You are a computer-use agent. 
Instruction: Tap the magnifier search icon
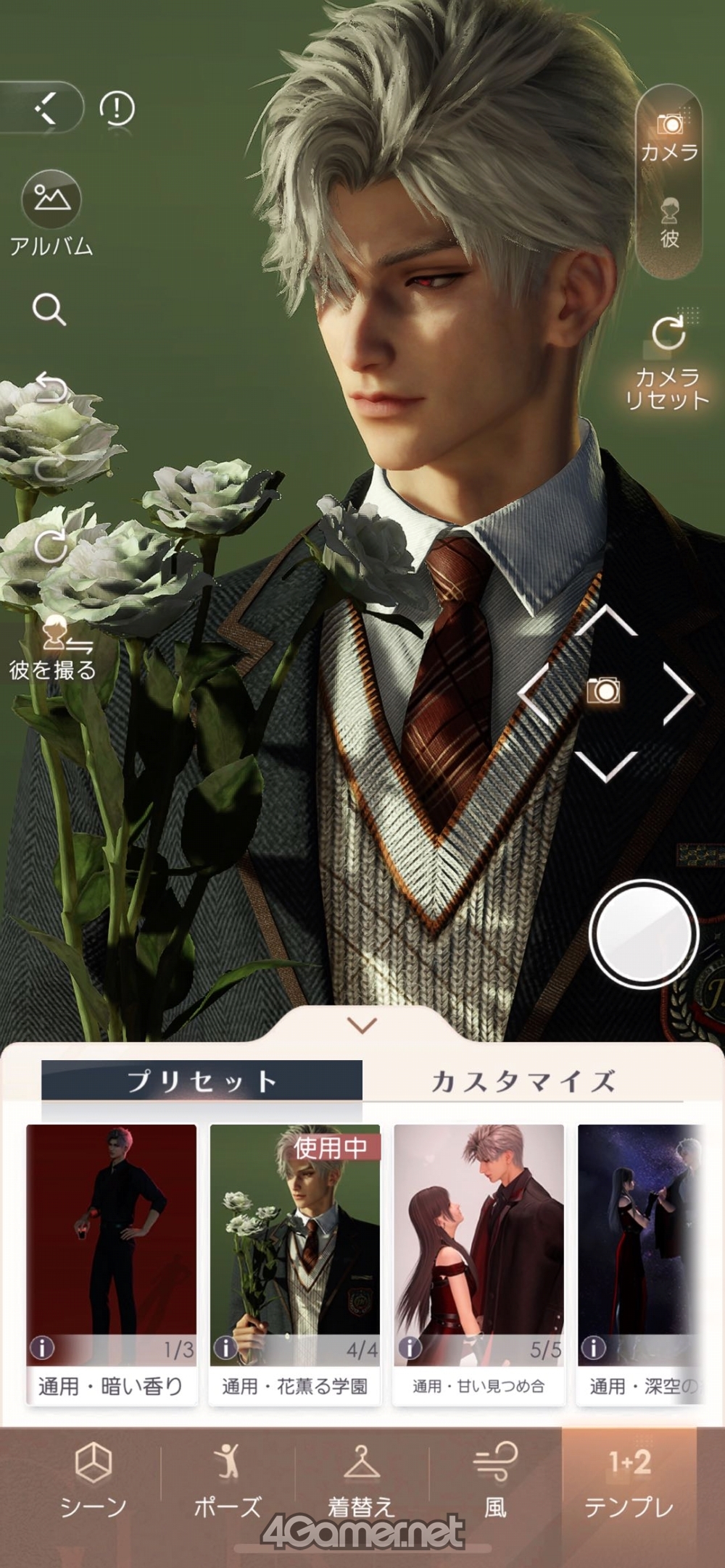click(49, 309)
